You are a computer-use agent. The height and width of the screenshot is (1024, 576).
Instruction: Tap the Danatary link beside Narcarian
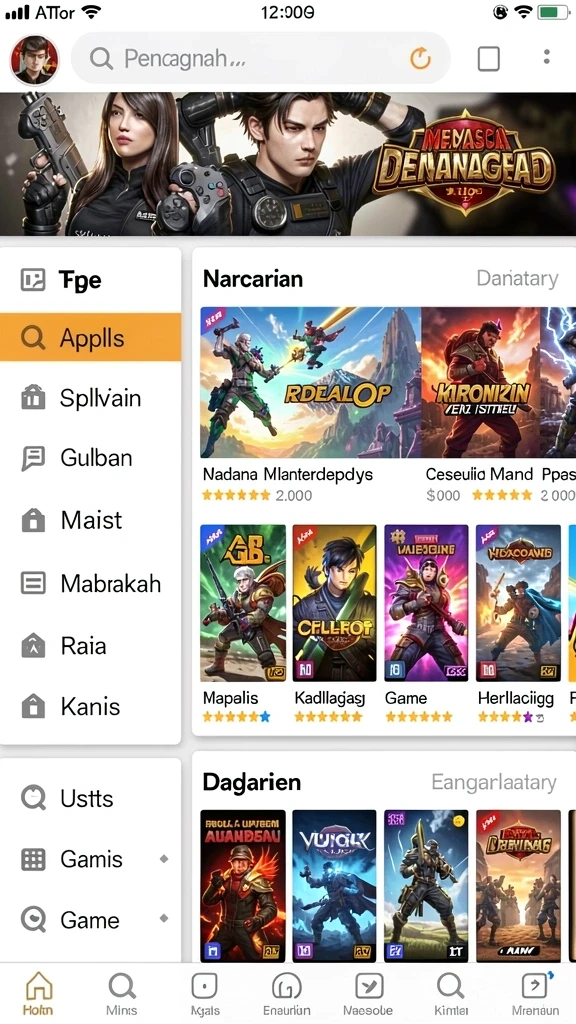click(517, 279)
